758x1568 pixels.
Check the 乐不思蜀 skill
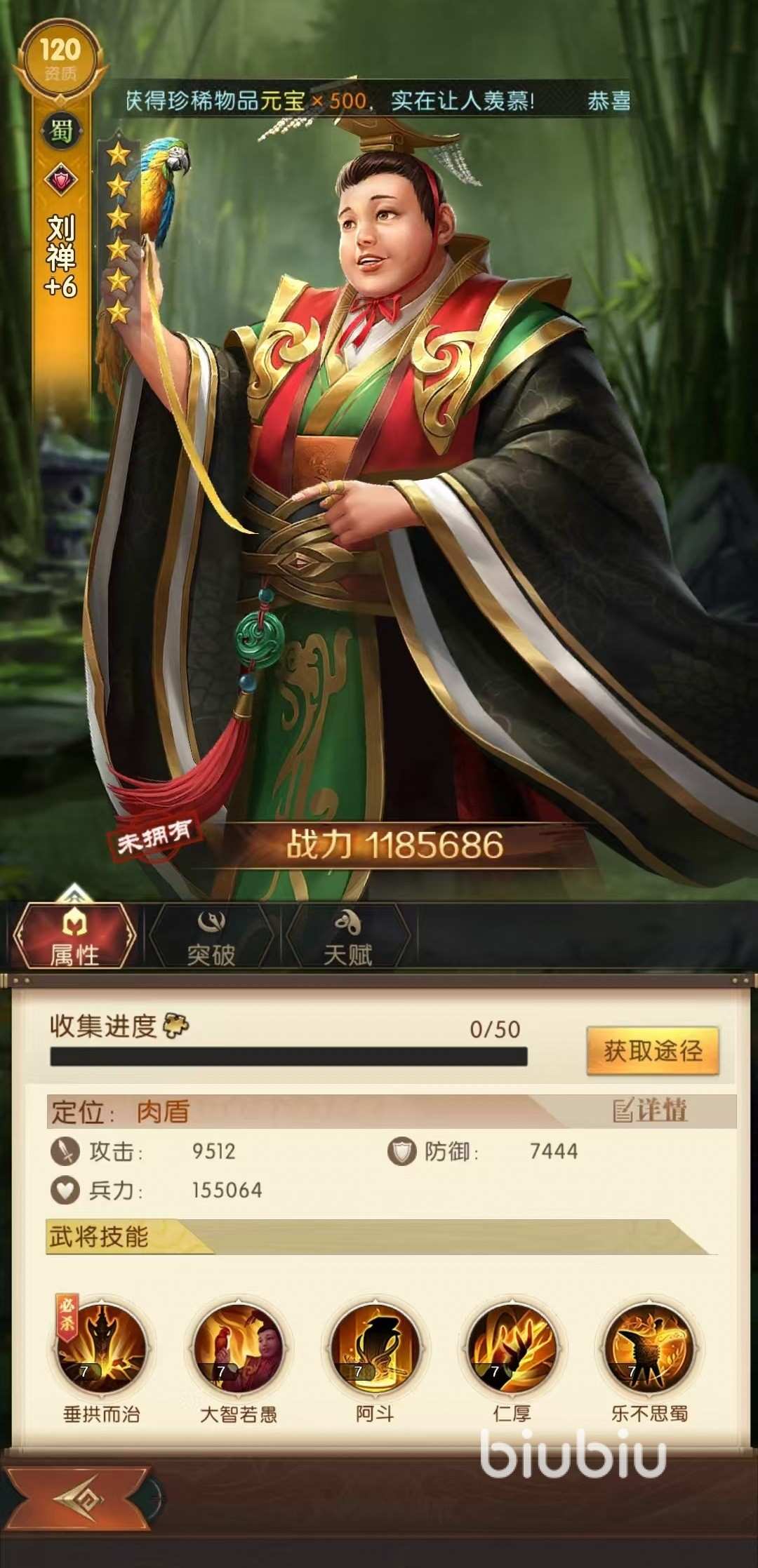coord(649,1346)
